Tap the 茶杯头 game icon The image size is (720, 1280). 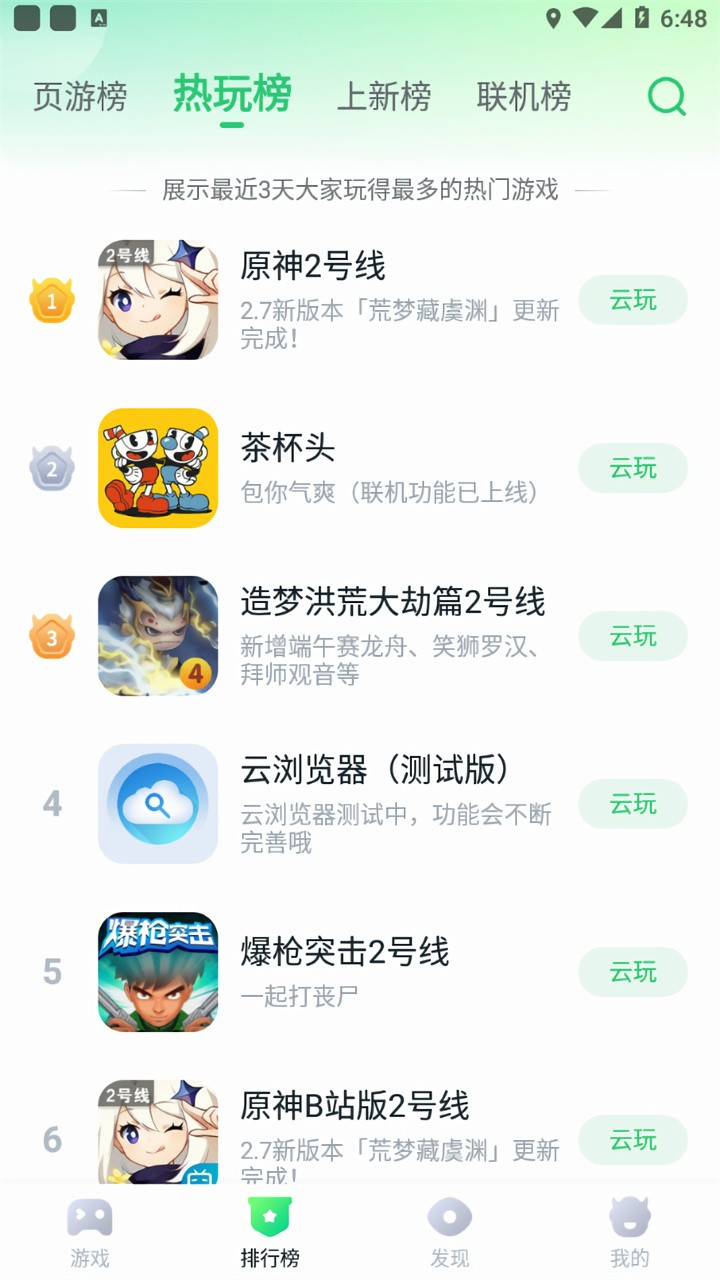[x=157, y=467]
